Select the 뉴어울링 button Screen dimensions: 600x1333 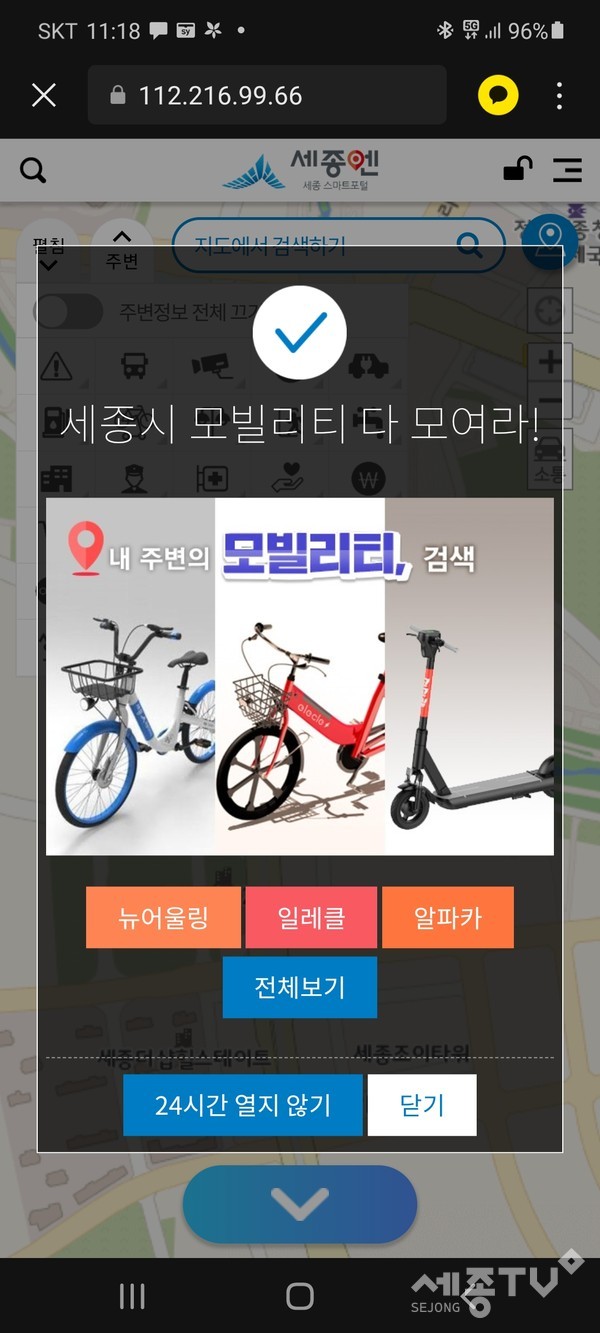click(163, 918)
